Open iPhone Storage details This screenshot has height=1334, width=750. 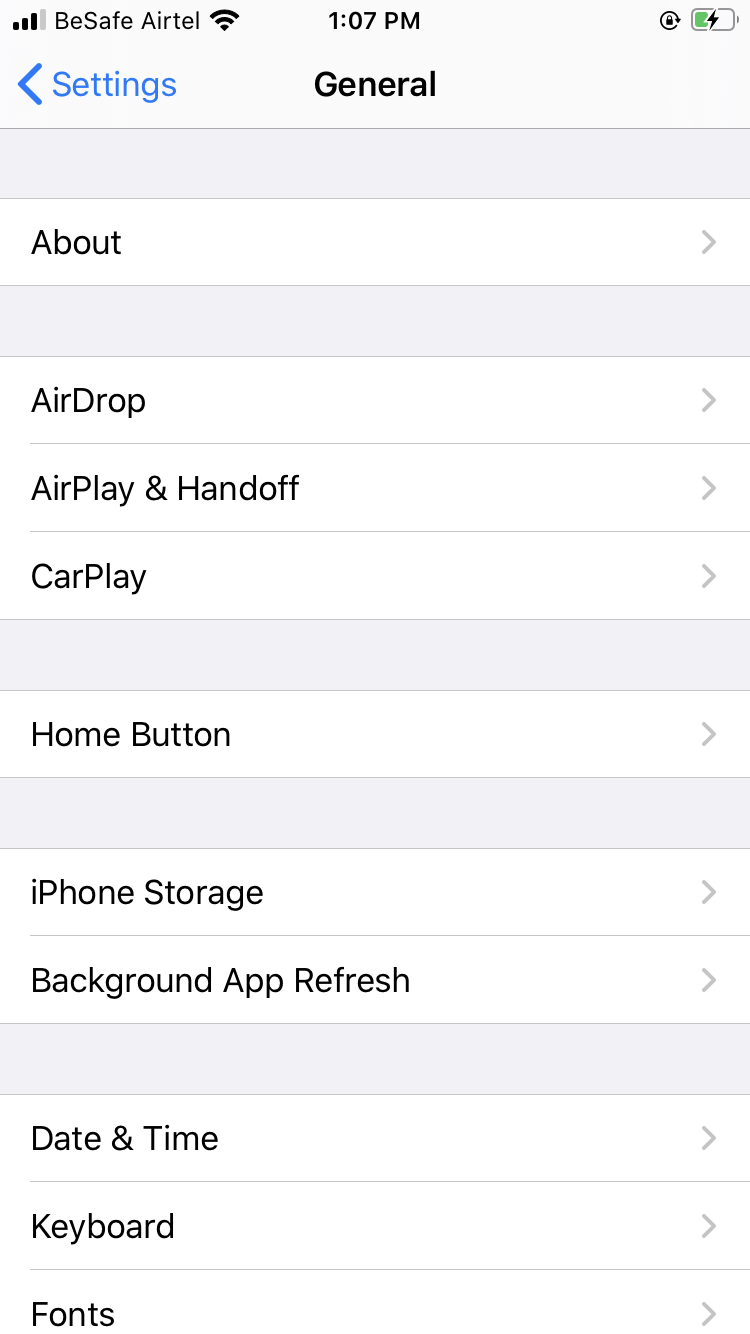tap(375, 892)
